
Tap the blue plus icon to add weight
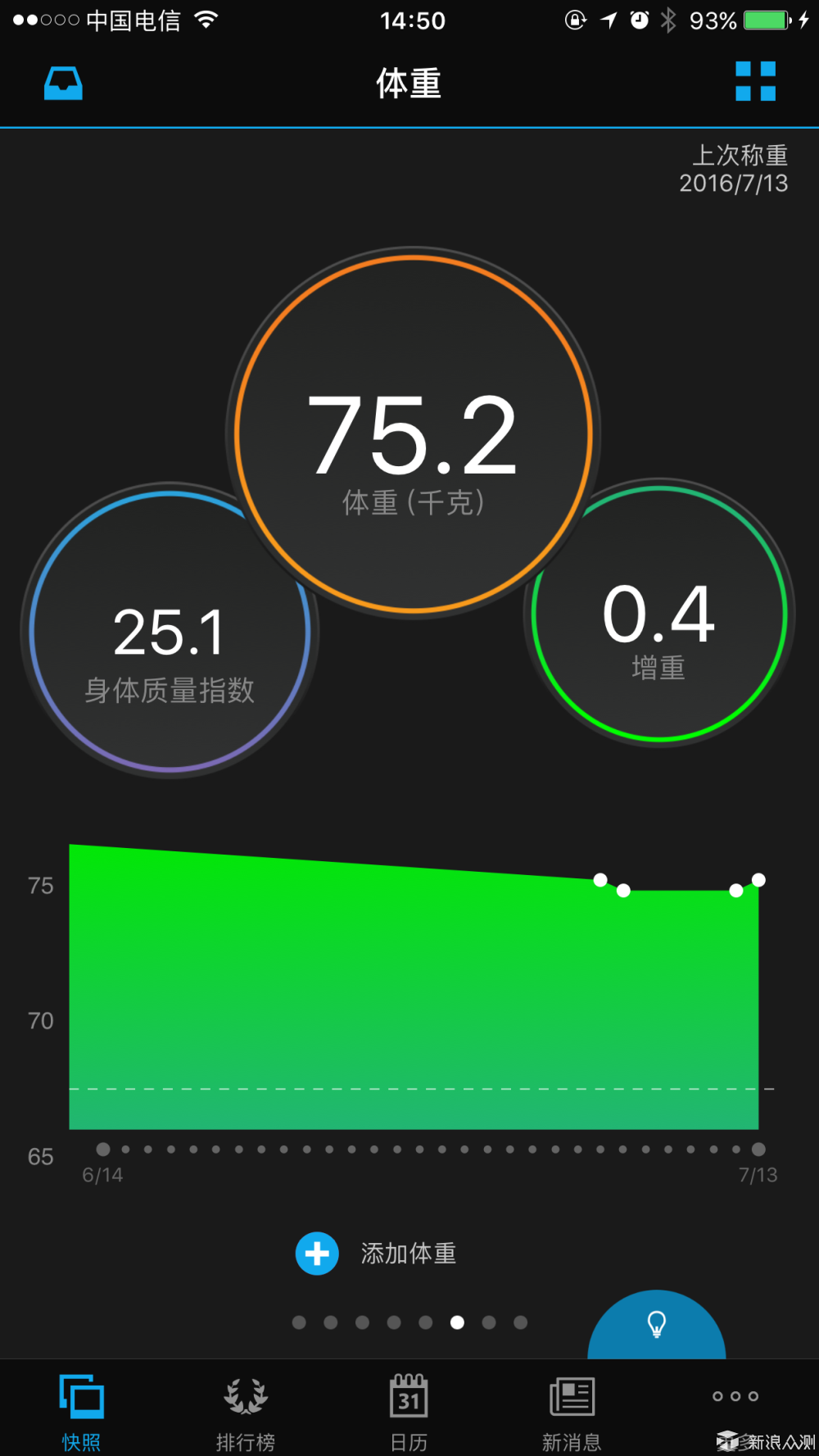pos(316,1253)
